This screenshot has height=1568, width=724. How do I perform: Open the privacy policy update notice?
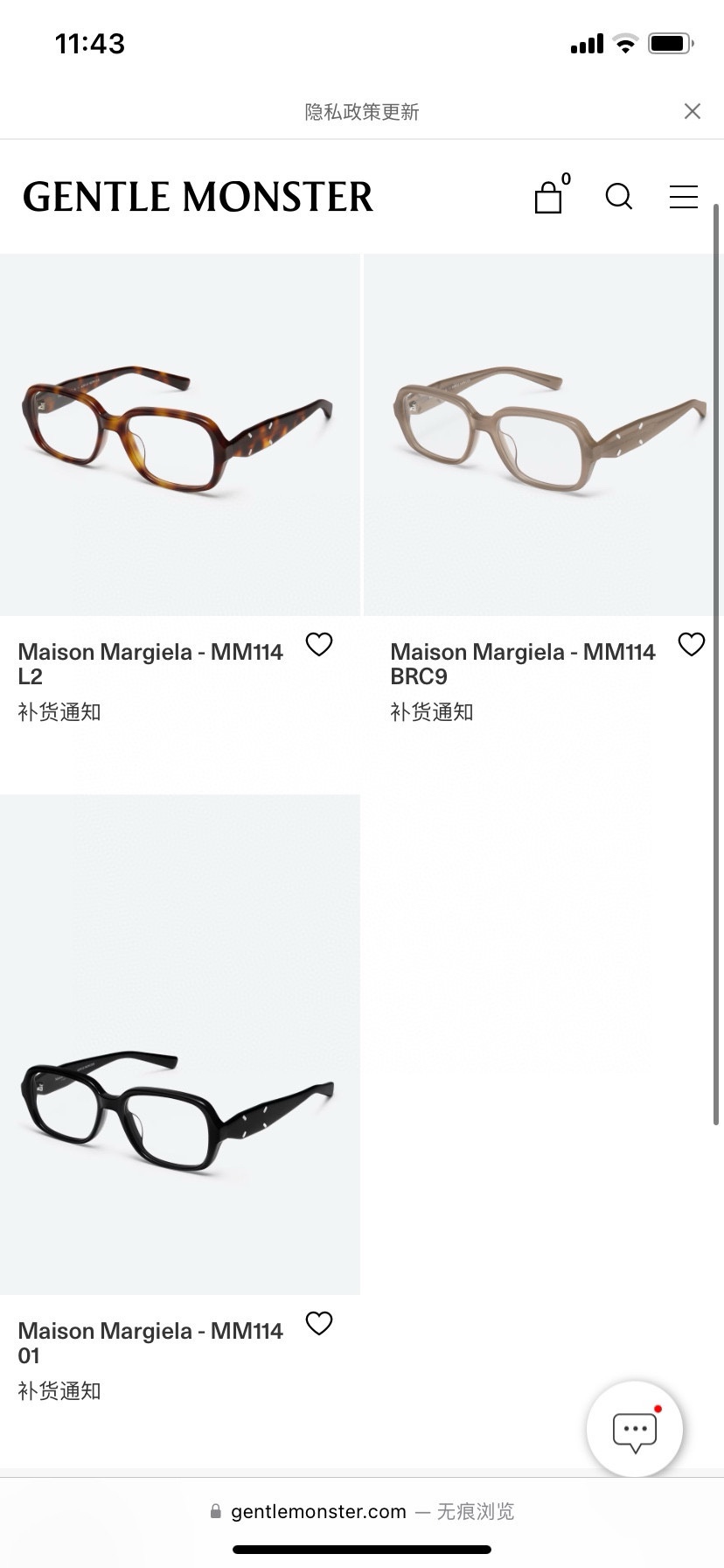pyautogui.click(x=362, y=112)
